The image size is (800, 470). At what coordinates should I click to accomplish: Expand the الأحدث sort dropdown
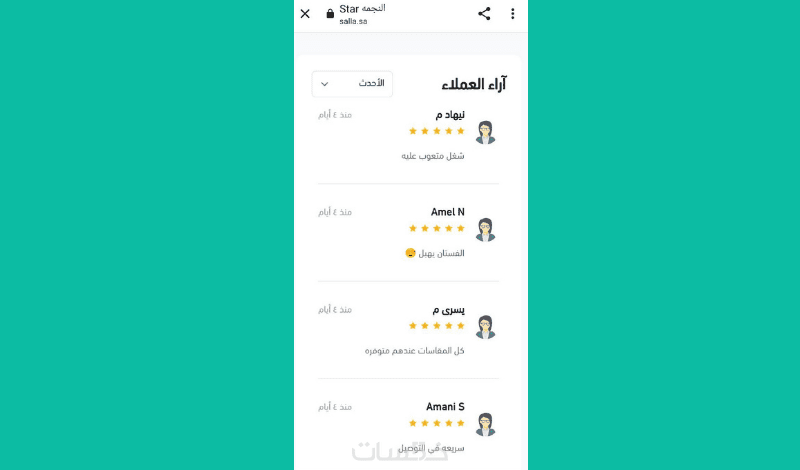[352, 84]
